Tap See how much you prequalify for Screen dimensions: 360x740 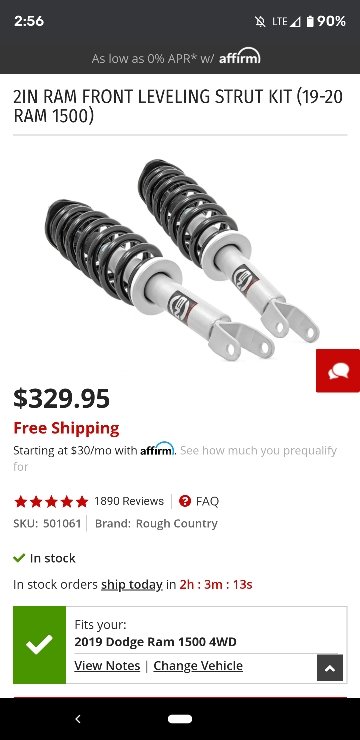pos(175,458)
